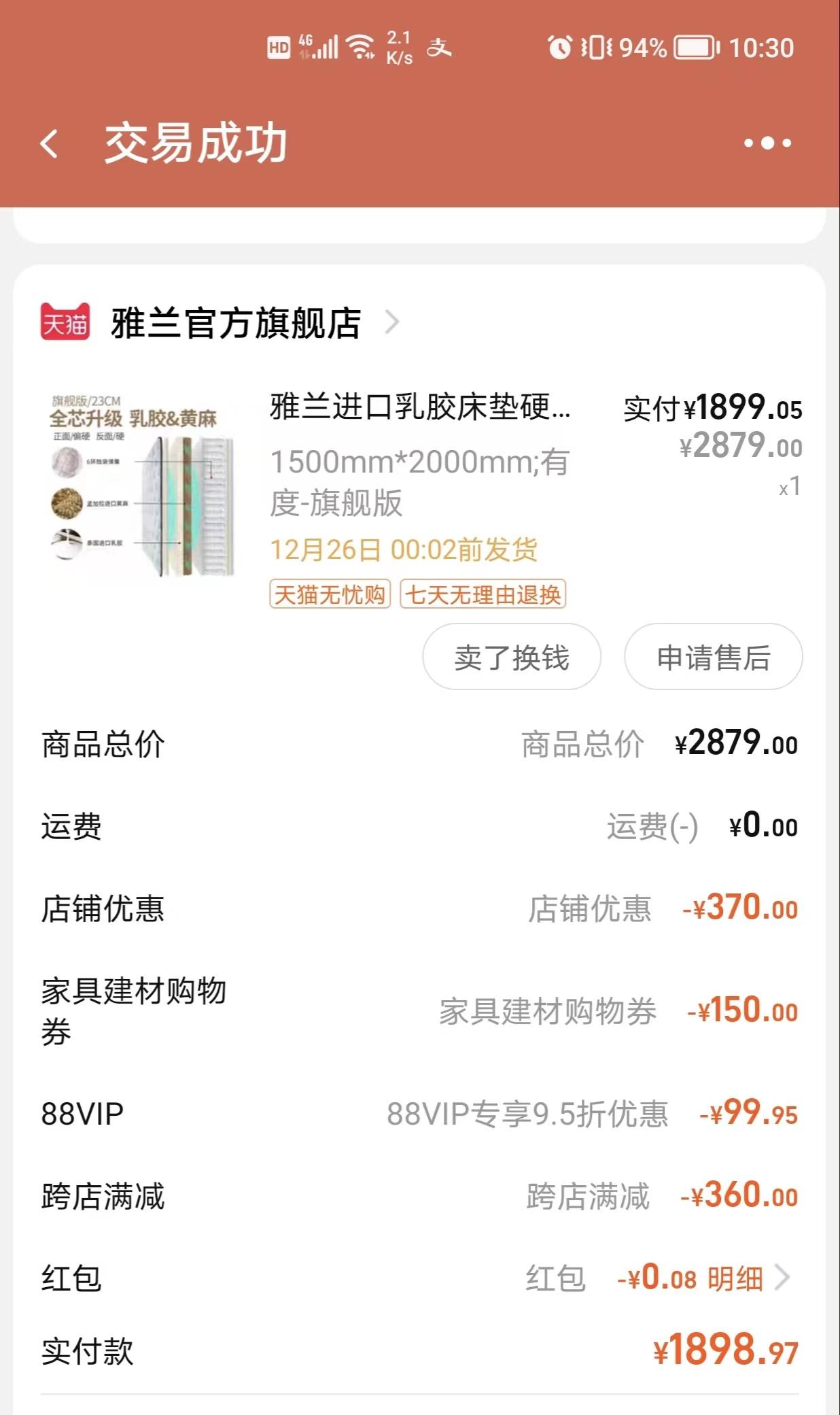This screenshot has width=840, height=1415.
Task: Tap the 天猫无忧购 tag
Action: 330,594
